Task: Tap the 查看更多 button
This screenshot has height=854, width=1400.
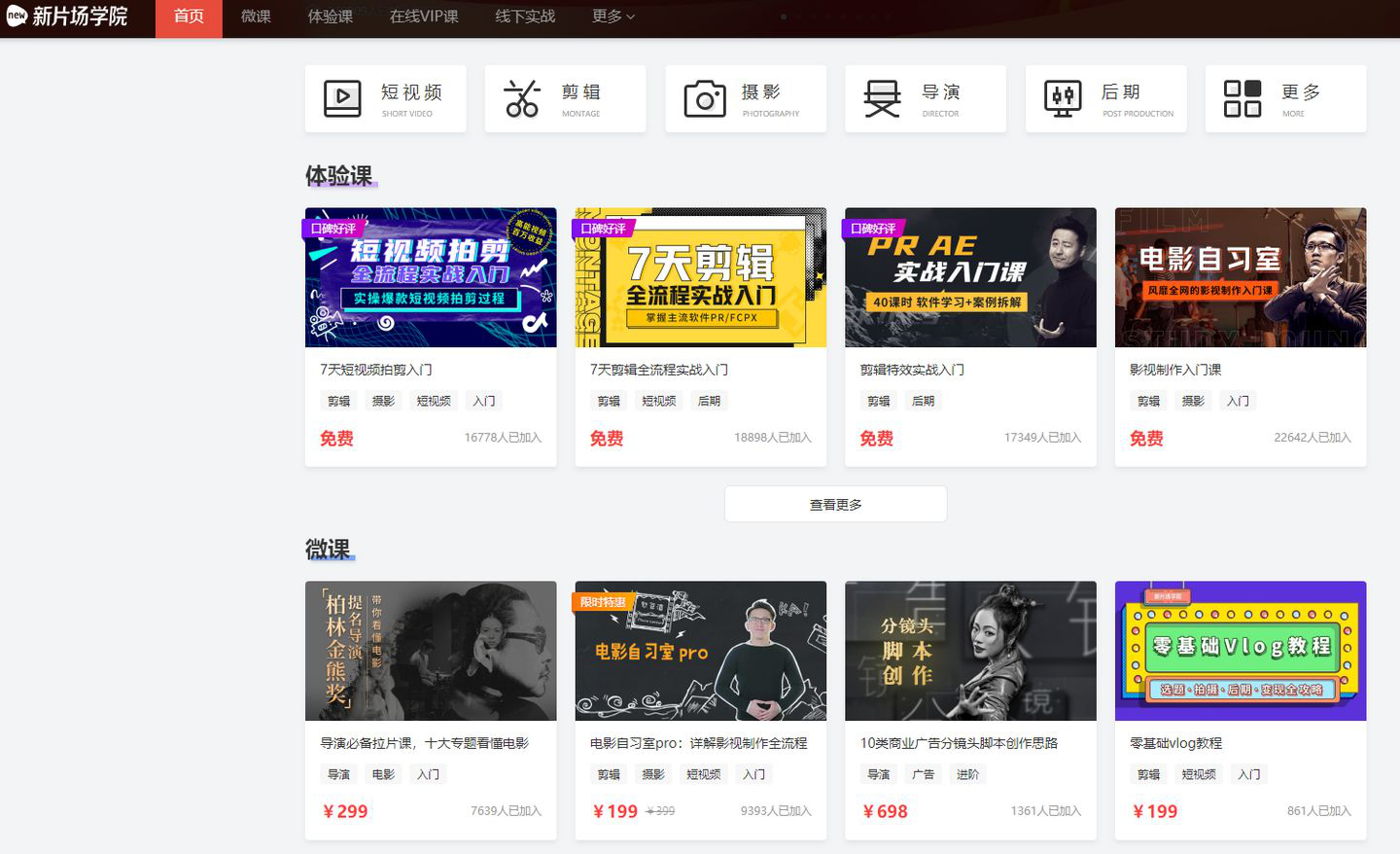Action: 835,504
